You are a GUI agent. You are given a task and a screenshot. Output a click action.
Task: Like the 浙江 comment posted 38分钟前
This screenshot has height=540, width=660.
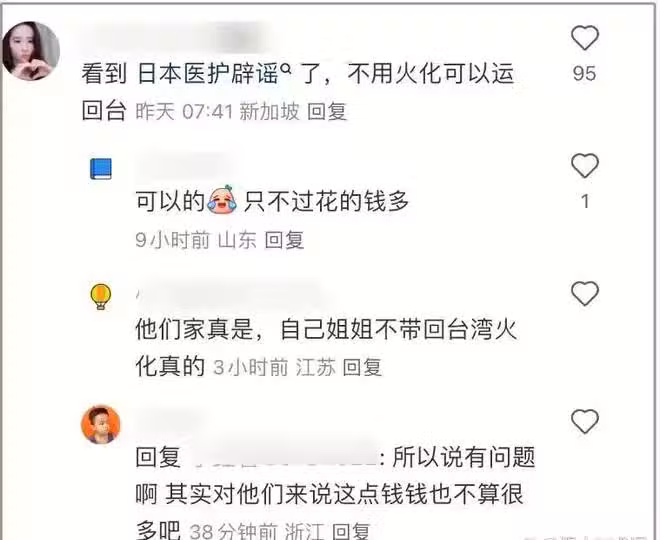pyautogui.click(x=584, y=421)
